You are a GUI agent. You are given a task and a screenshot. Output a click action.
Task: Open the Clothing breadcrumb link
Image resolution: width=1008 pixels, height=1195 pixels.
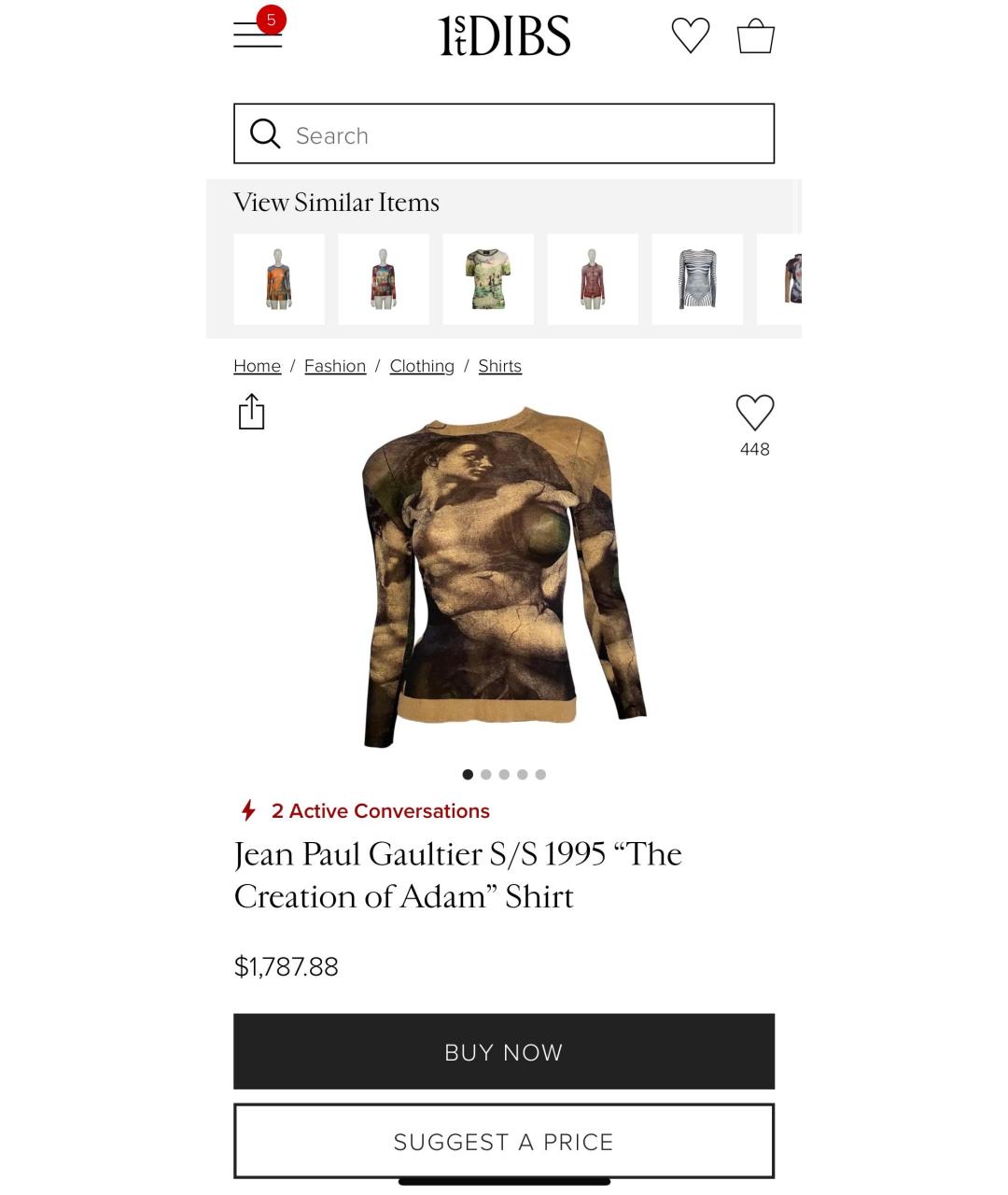coord(422,366)
